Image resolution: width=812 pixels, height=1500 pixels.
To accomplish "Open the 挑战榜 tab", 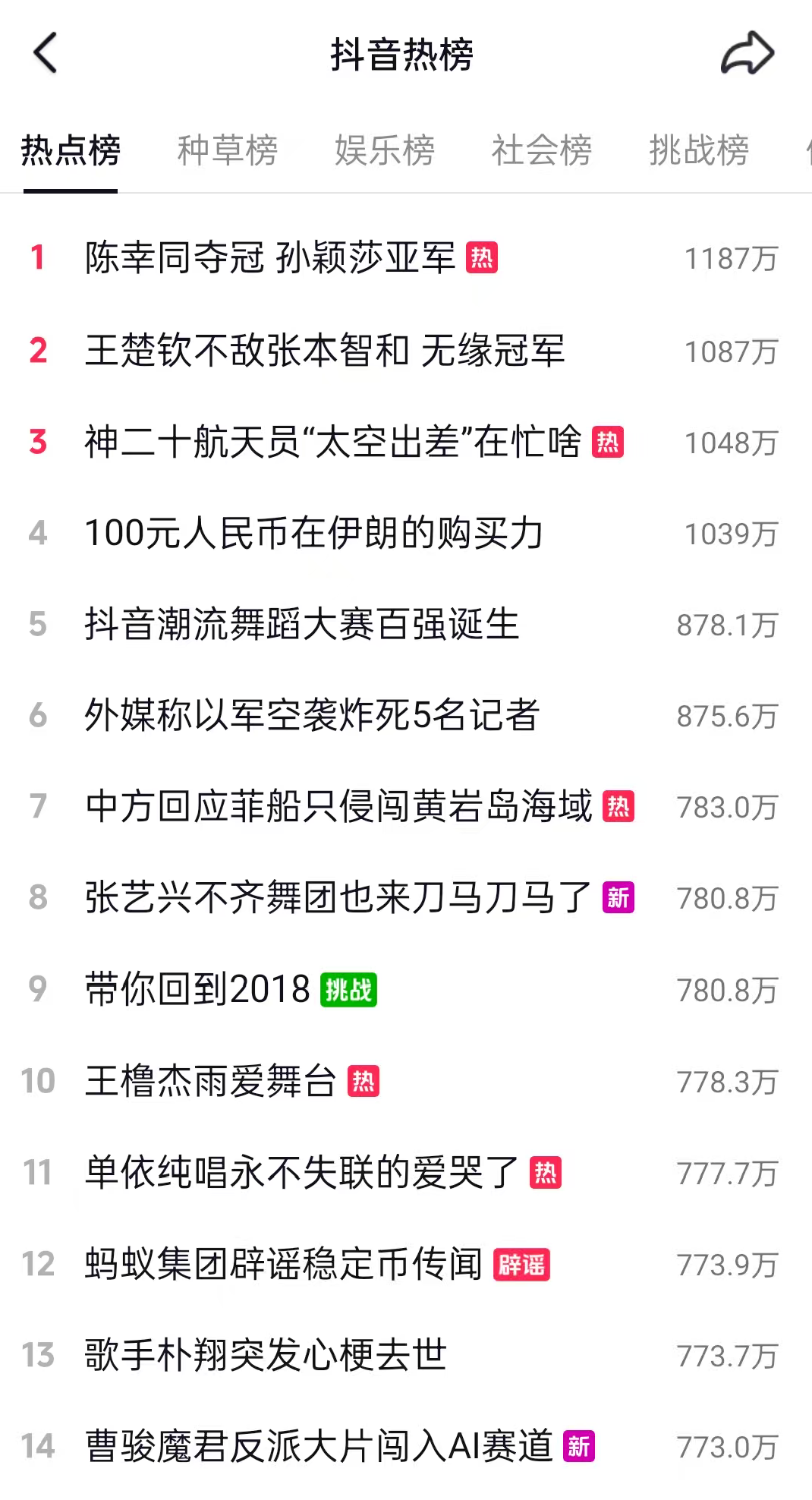I will click(699, 150).
